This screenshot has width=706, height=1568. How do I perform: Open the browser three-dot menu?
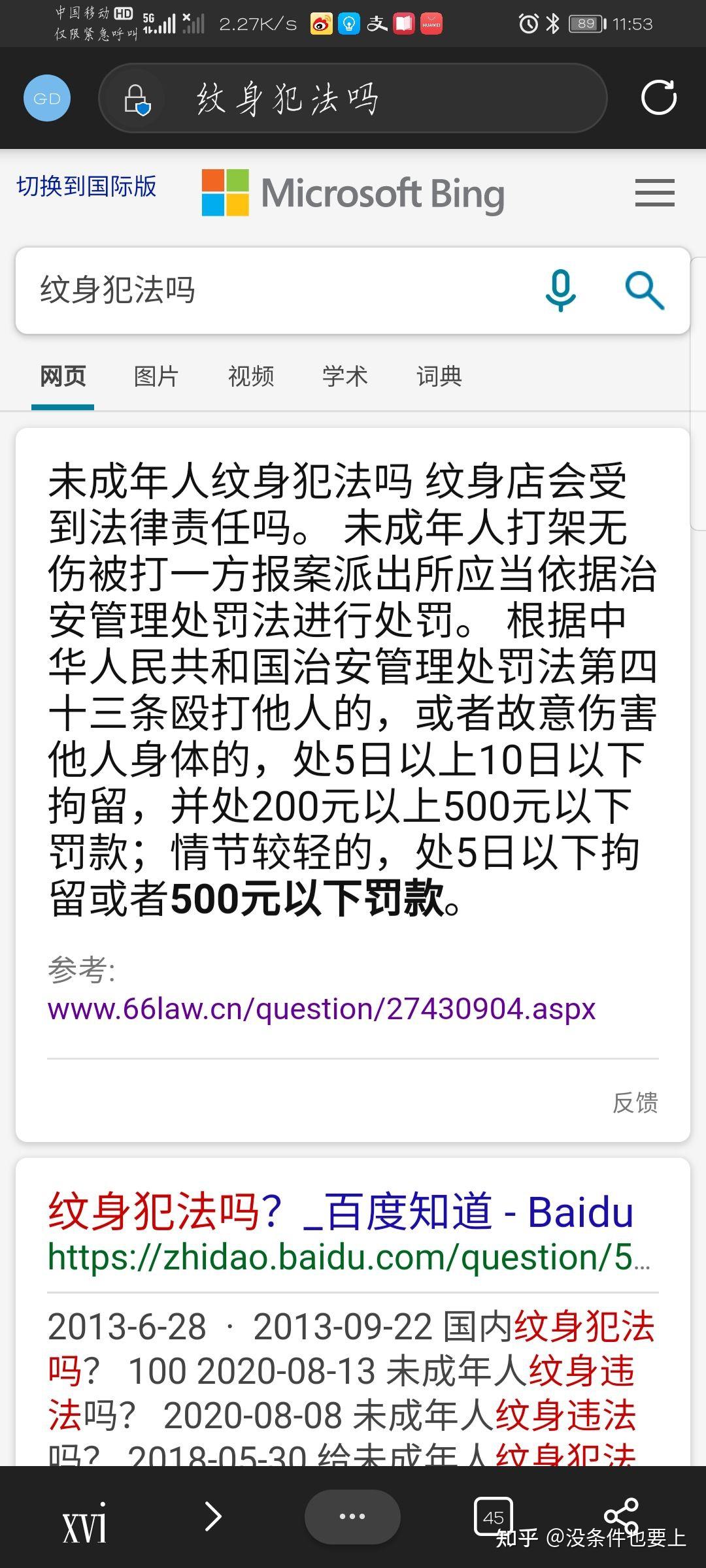point(352,1516)
